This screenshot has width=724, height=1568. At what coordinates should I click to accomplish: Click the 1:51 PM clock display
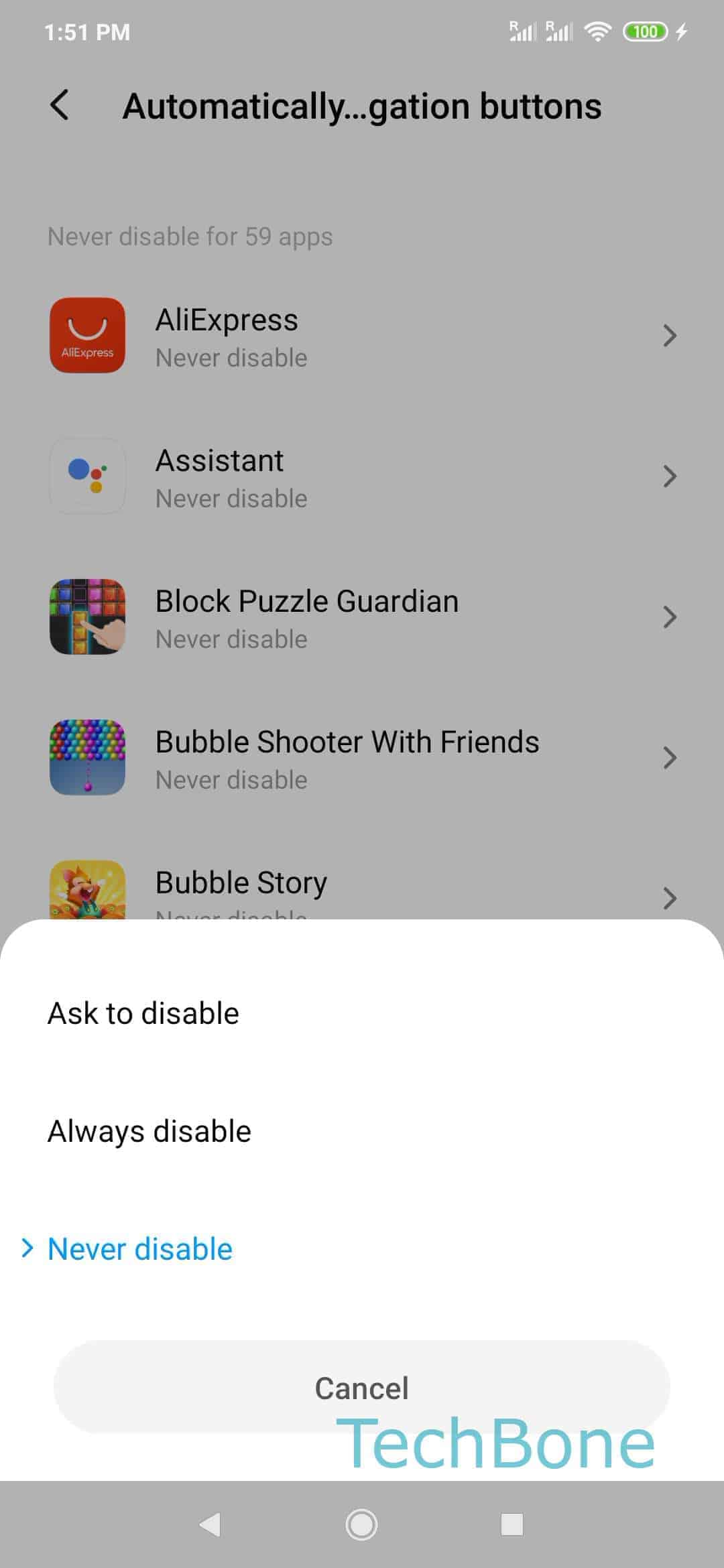click(x=87, y=31)
